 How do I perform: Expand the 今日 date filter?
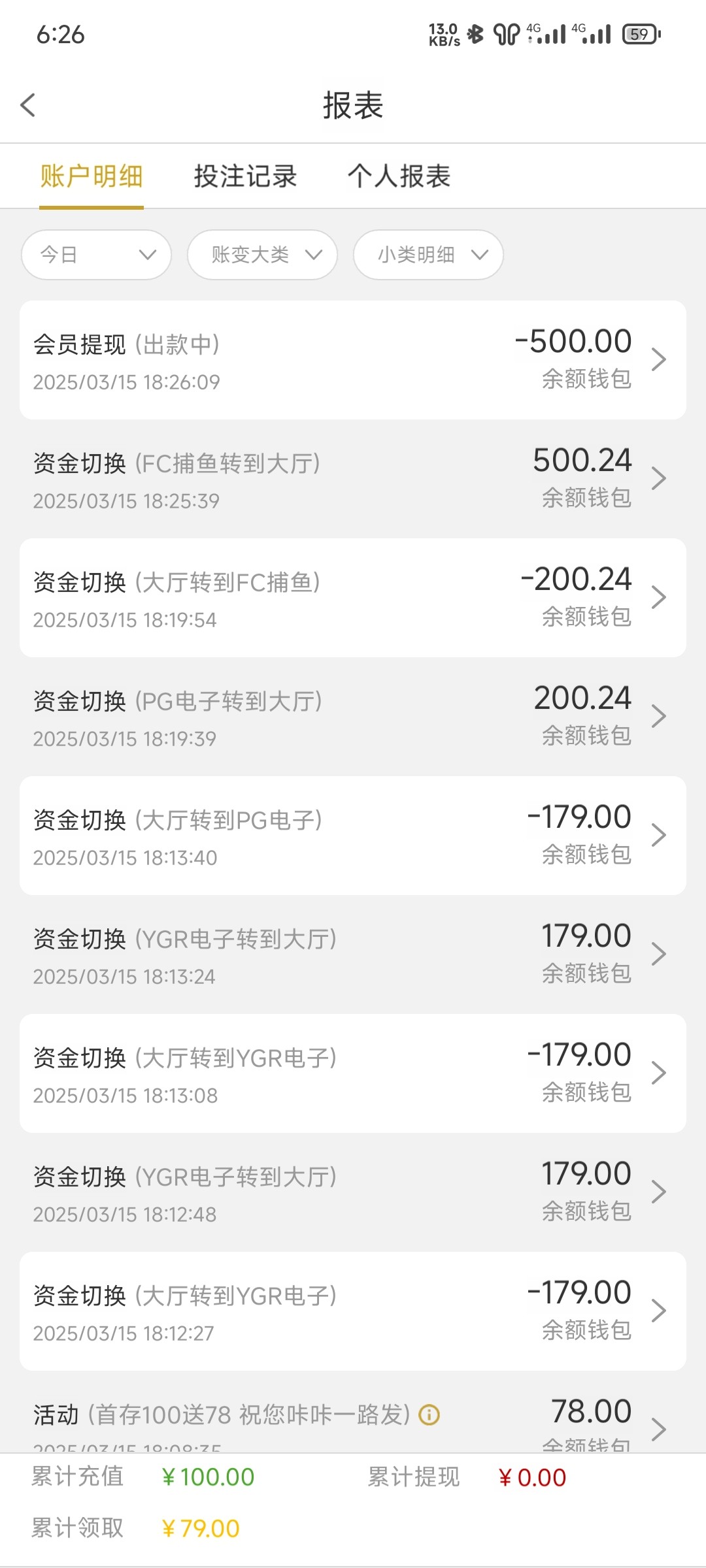click(97, 255)
